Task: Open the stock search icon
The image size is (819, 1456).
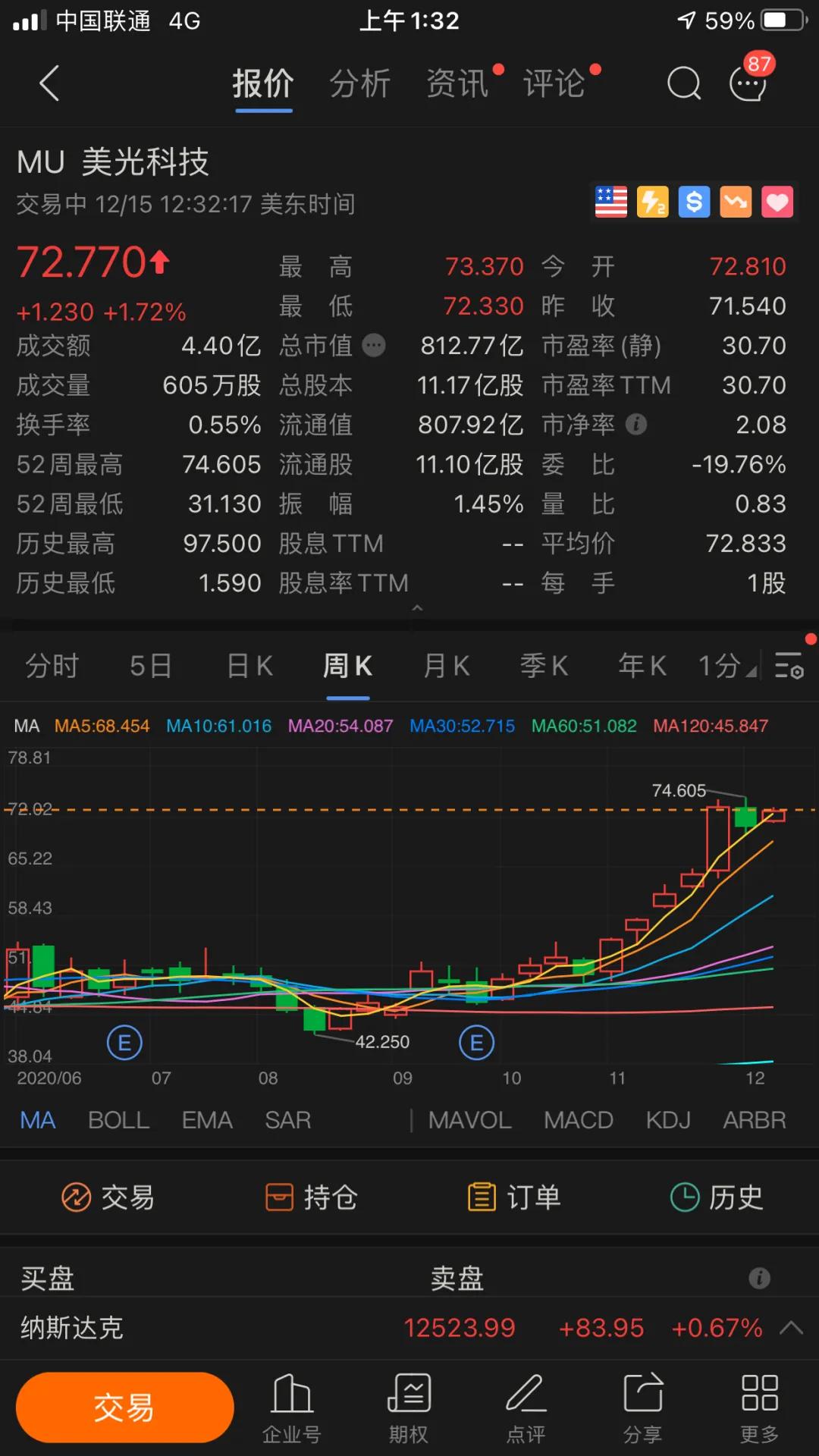Action: click(683, 83)
